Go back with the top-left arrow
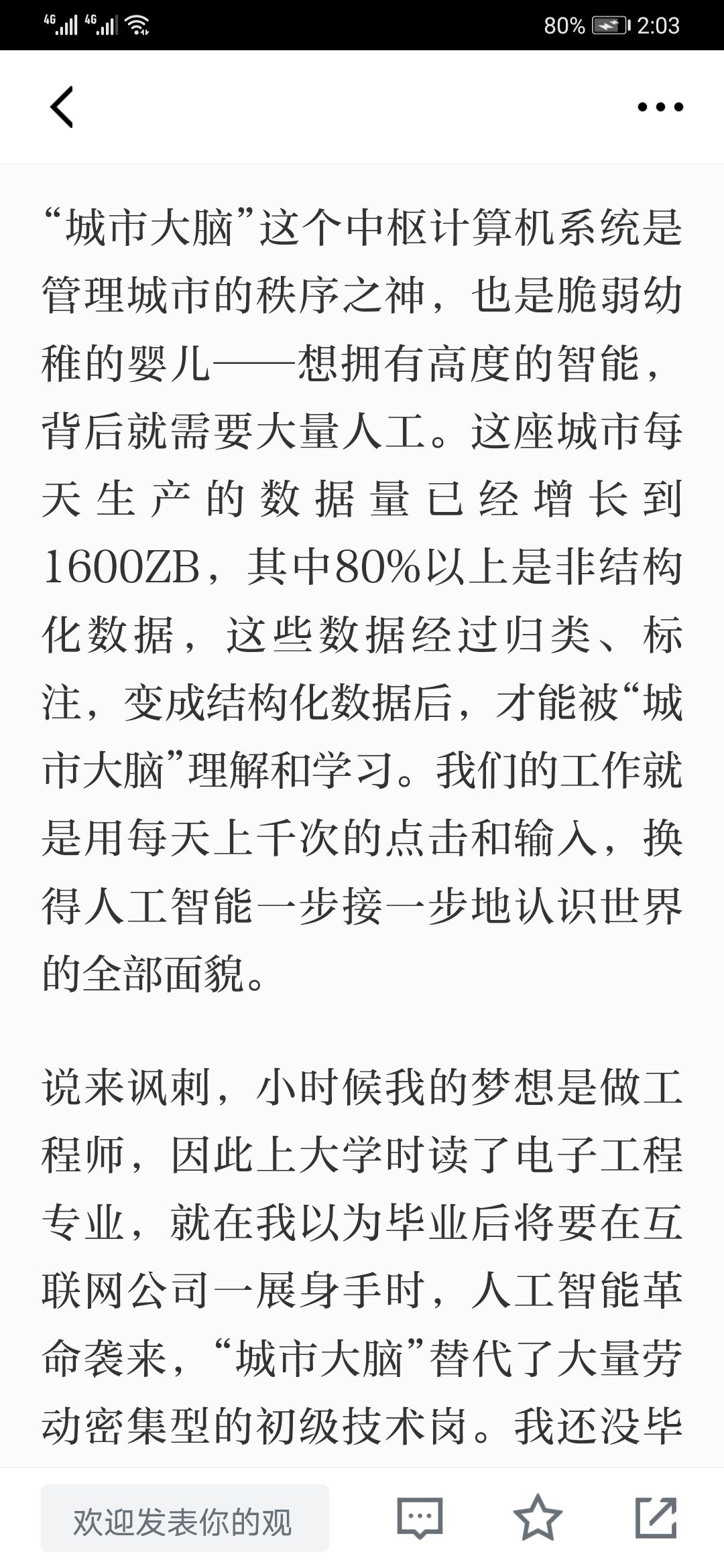The image size is (724, 1568). point(62,107)
